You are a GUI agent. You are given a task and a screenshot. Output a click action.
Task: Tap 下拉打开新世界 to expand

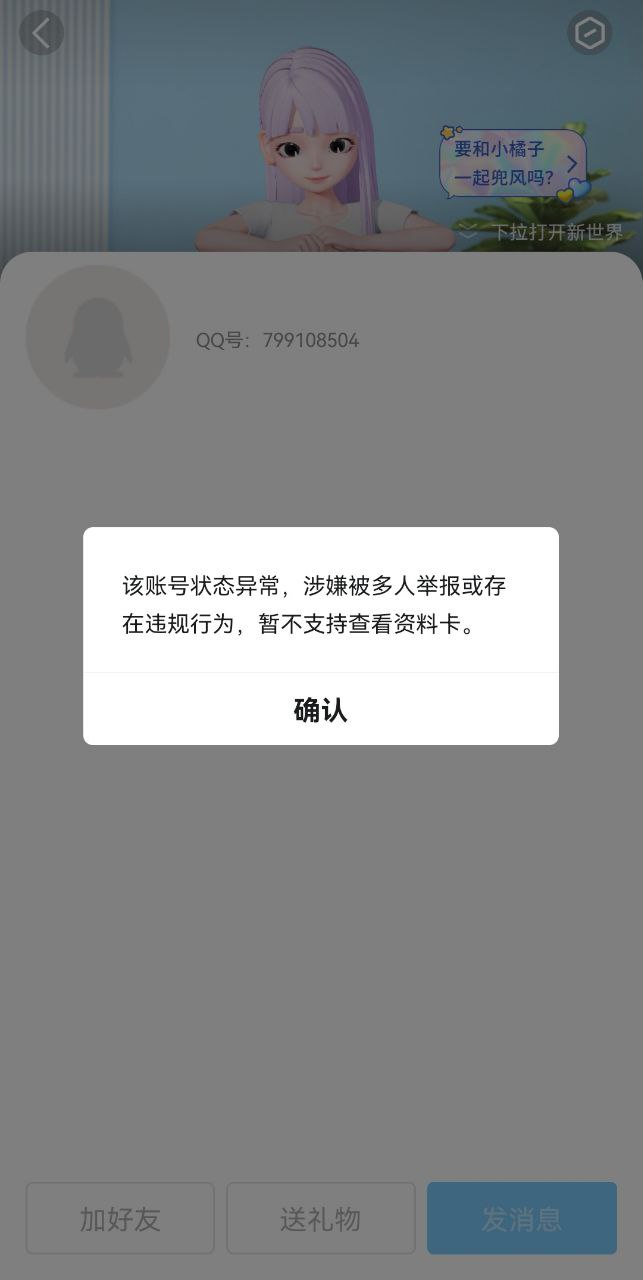pyautogui.click(x=541, y=233)
